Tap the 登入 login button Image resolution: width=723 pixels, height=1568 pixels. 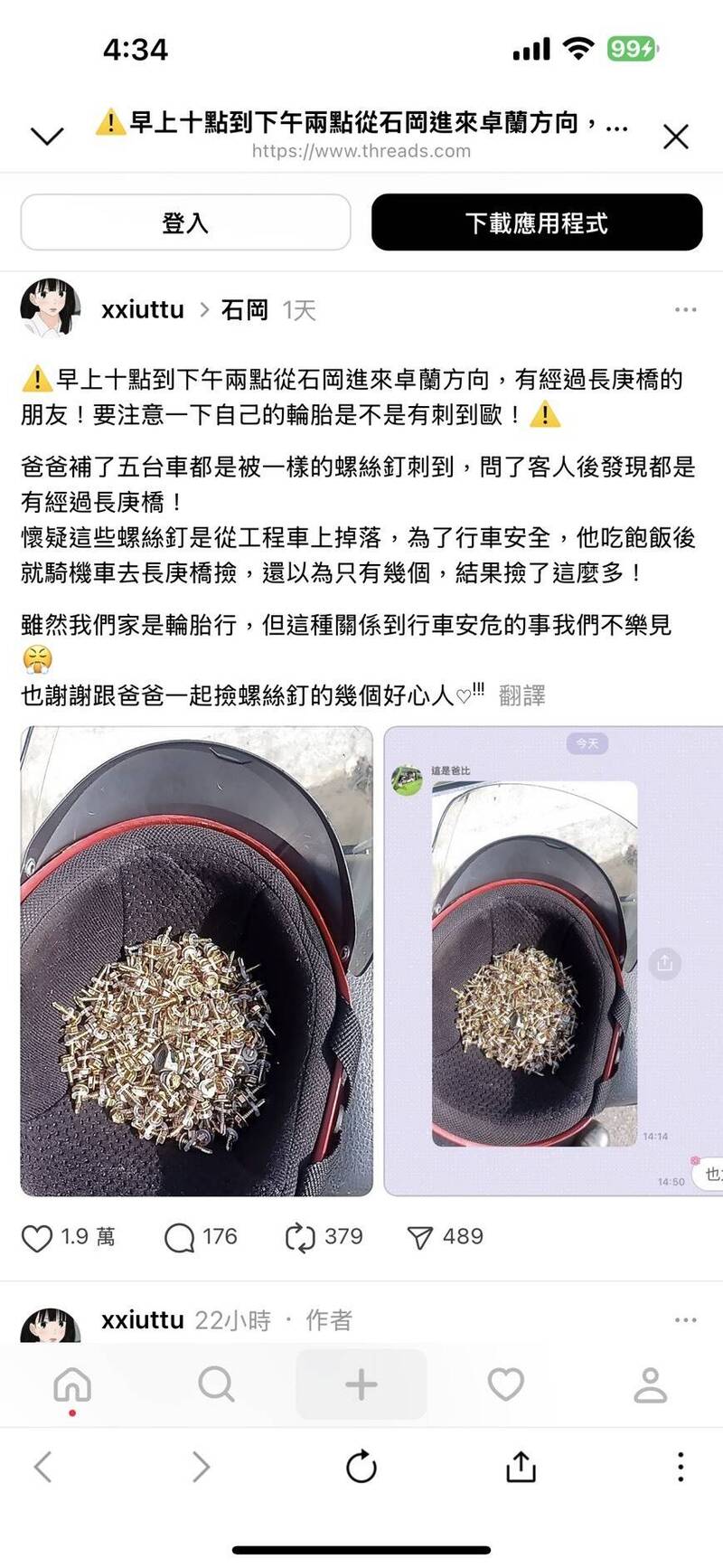pyautogui.click(x=185, y=222)
